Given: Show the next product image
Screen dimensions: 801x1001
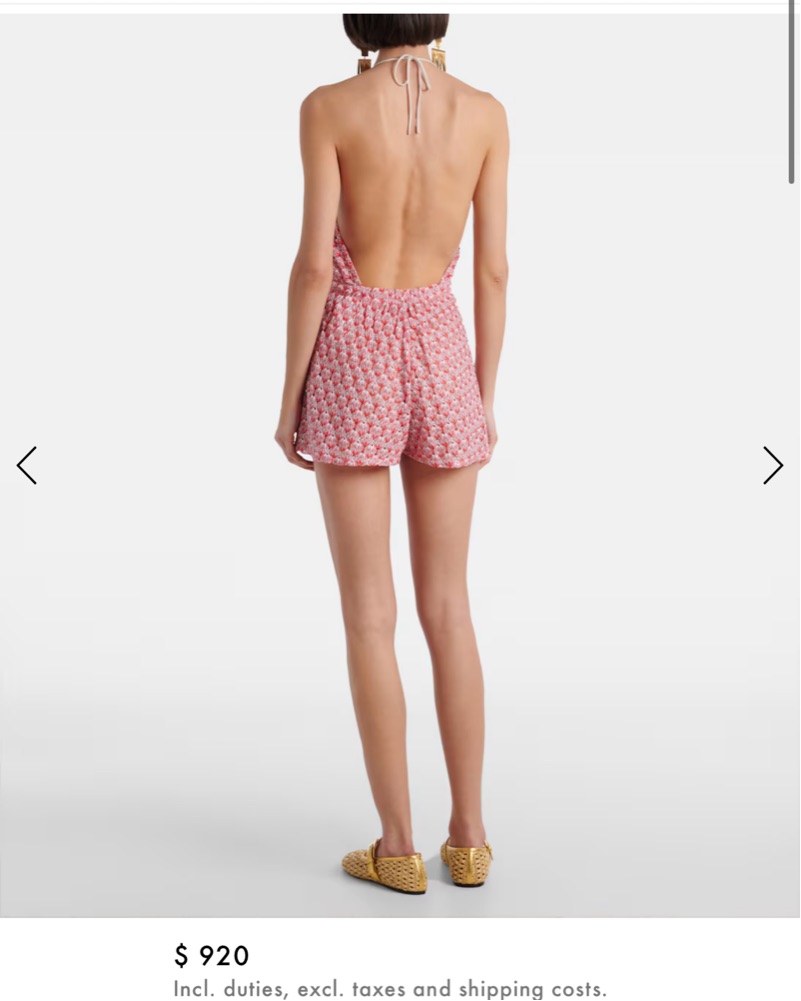Looking at the screenshot, I should pyautogui.click(x=772, y=465).
